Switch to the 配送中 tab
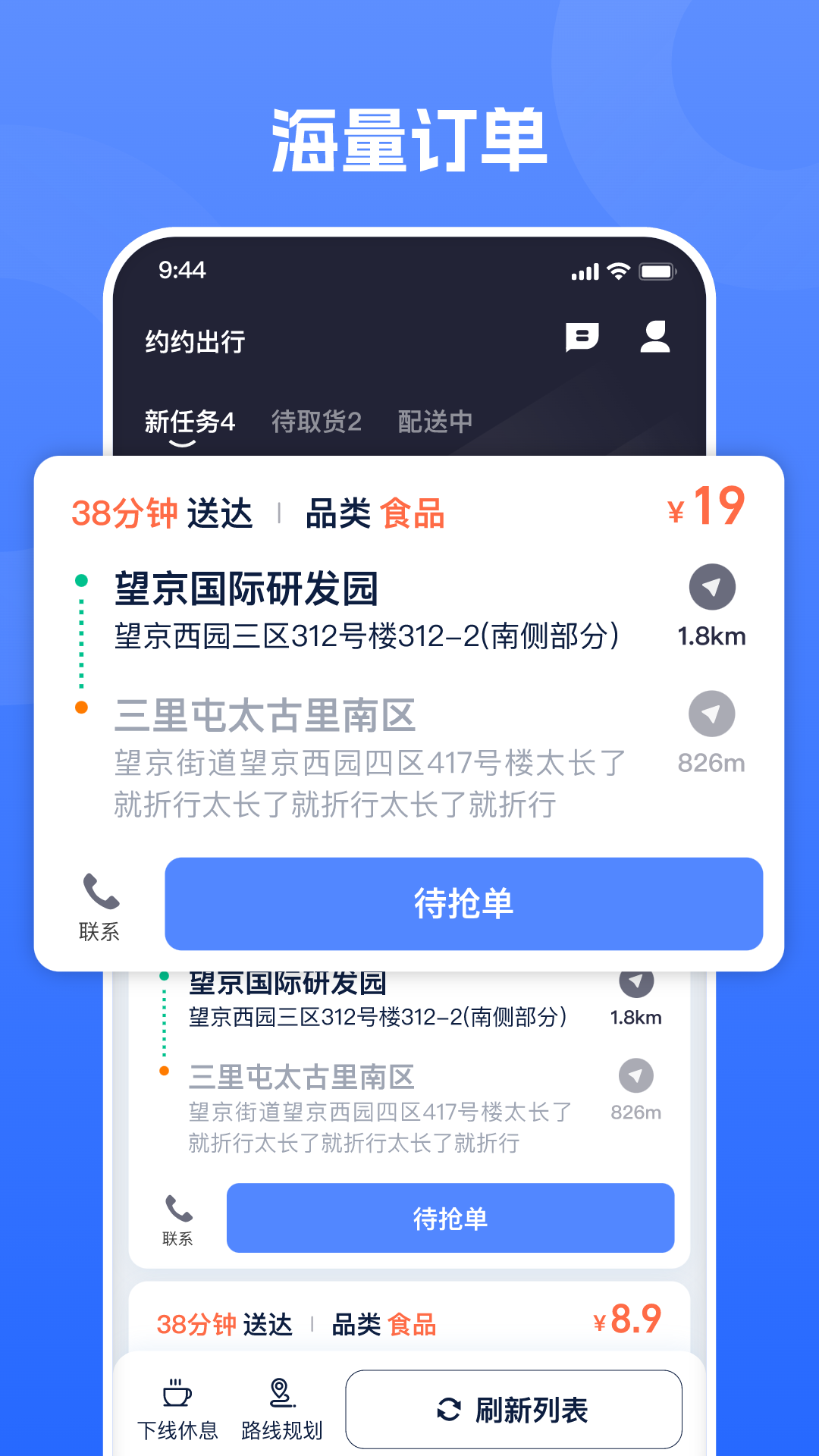 click(x=435, y=422)
